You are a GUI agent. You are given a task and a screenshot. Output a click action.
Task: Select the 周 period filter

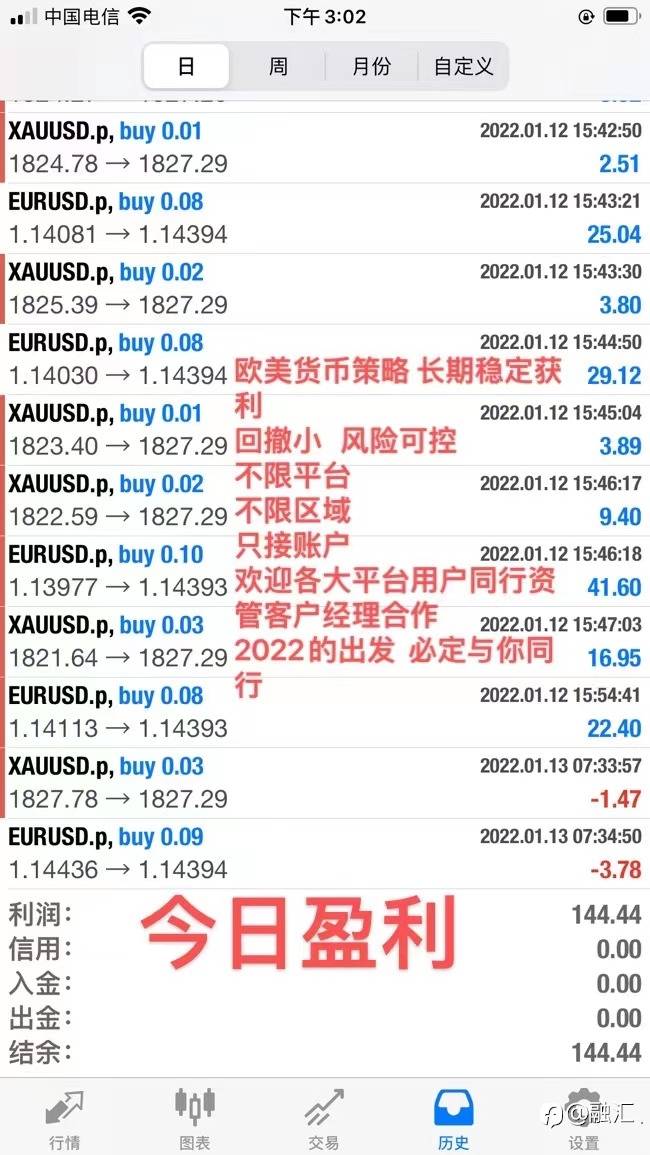coord(278,67)
